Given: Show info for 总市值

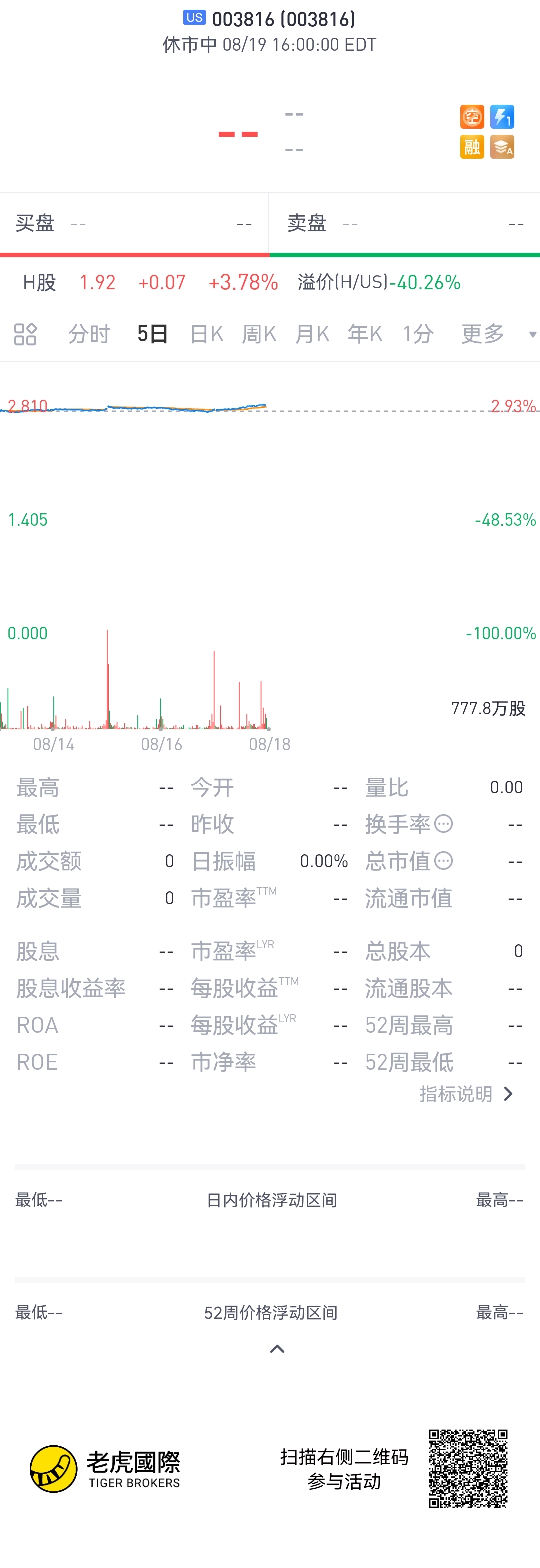Looking at the screenshot, I should point(444,861).
